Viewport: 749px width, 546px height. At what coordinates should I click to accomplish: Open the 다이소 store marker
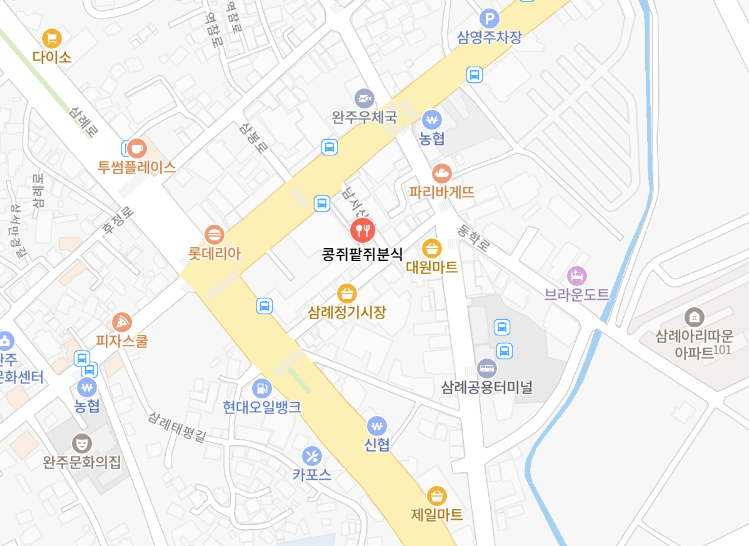click(52, 38)
